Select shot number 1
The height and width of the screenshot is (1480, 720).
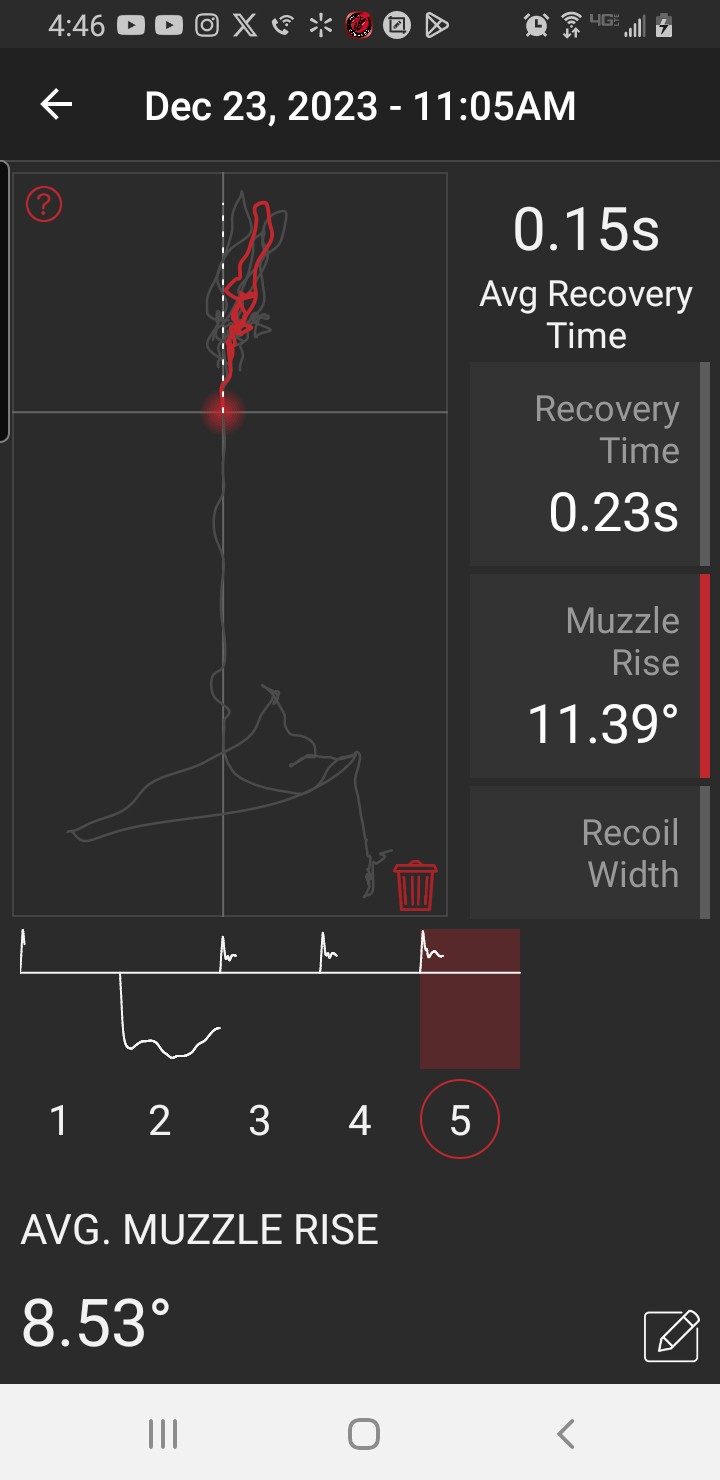(x=59, y=1121)
